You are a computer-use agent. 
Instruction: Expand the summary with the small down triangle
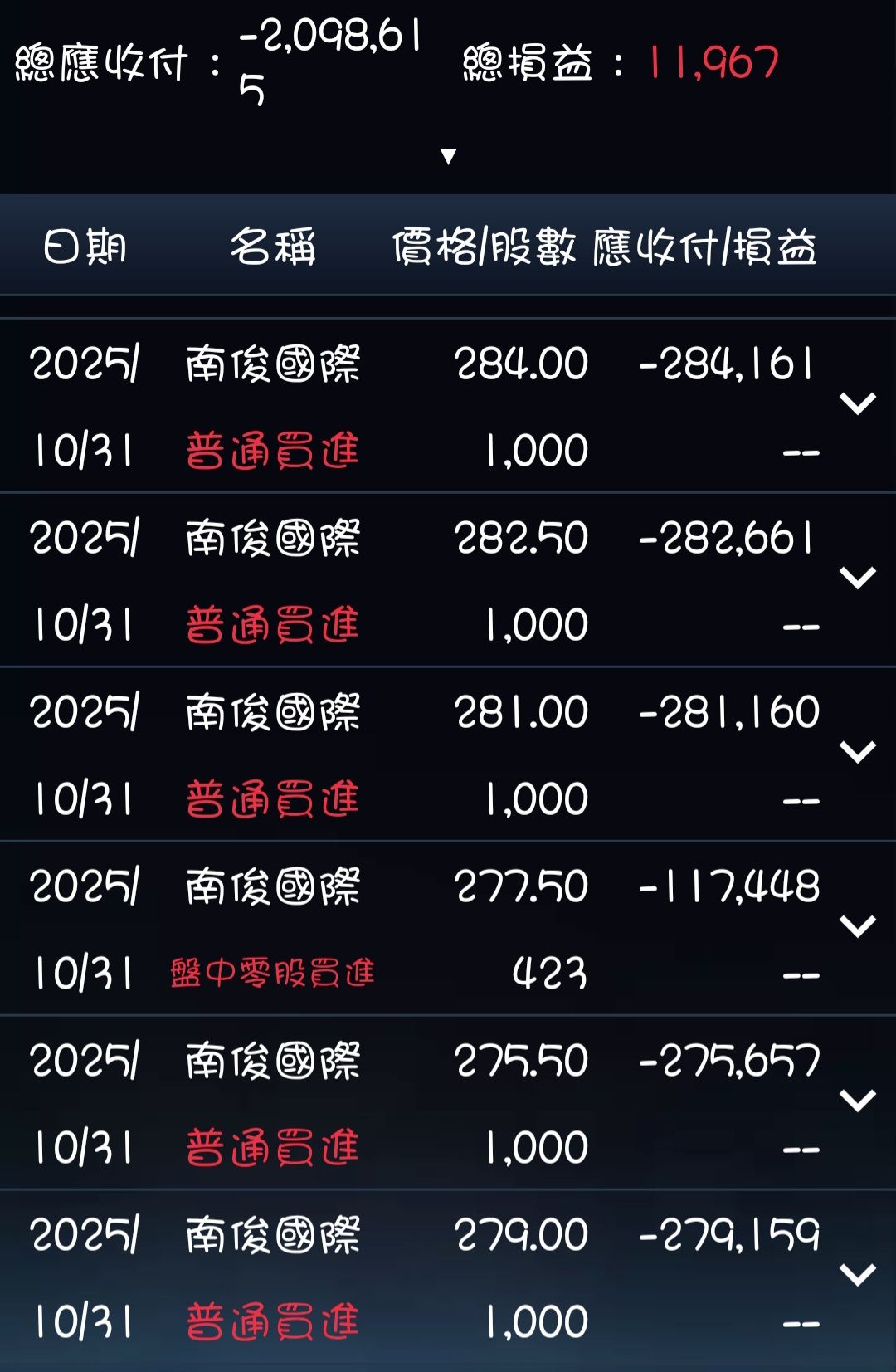pyautogui.click(x=448, y=156)
